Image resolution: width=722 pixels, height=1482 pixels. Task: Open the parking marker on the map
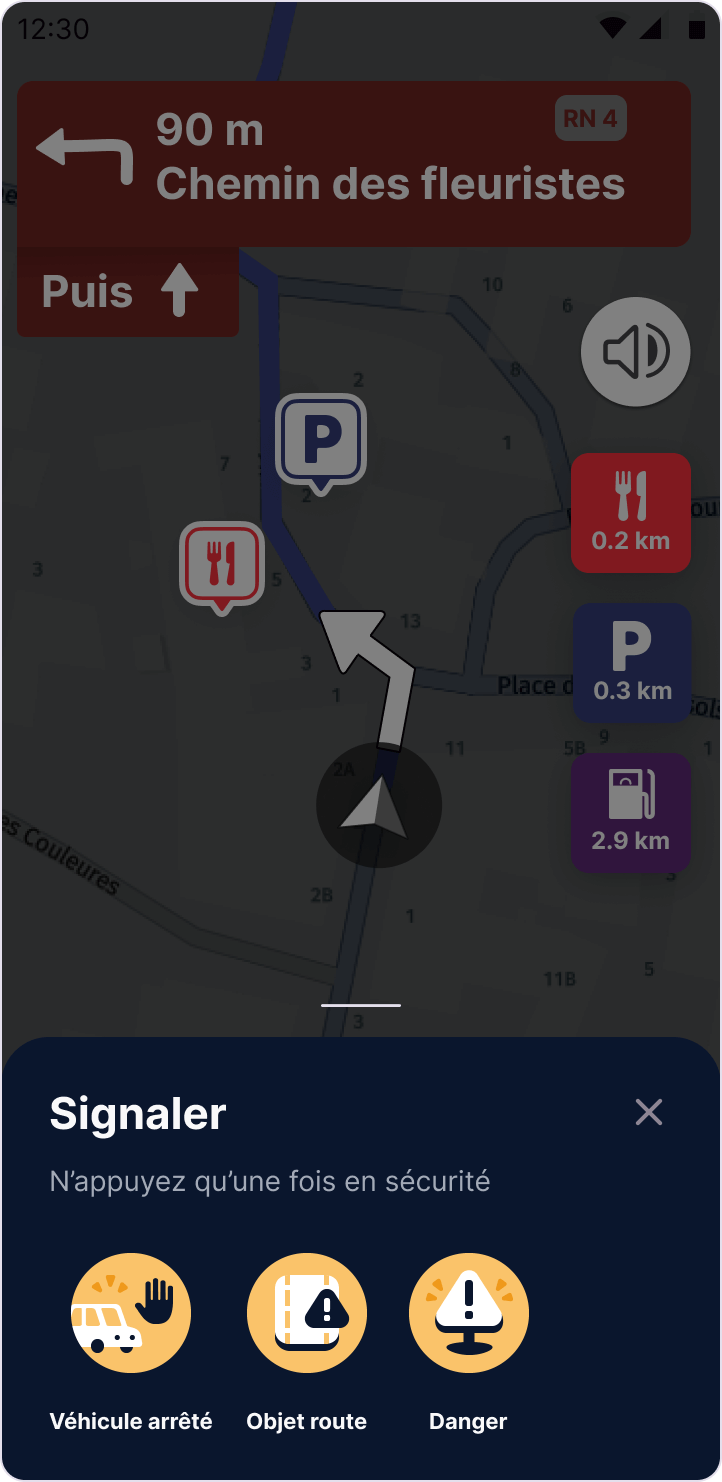(x=321, y=440)
